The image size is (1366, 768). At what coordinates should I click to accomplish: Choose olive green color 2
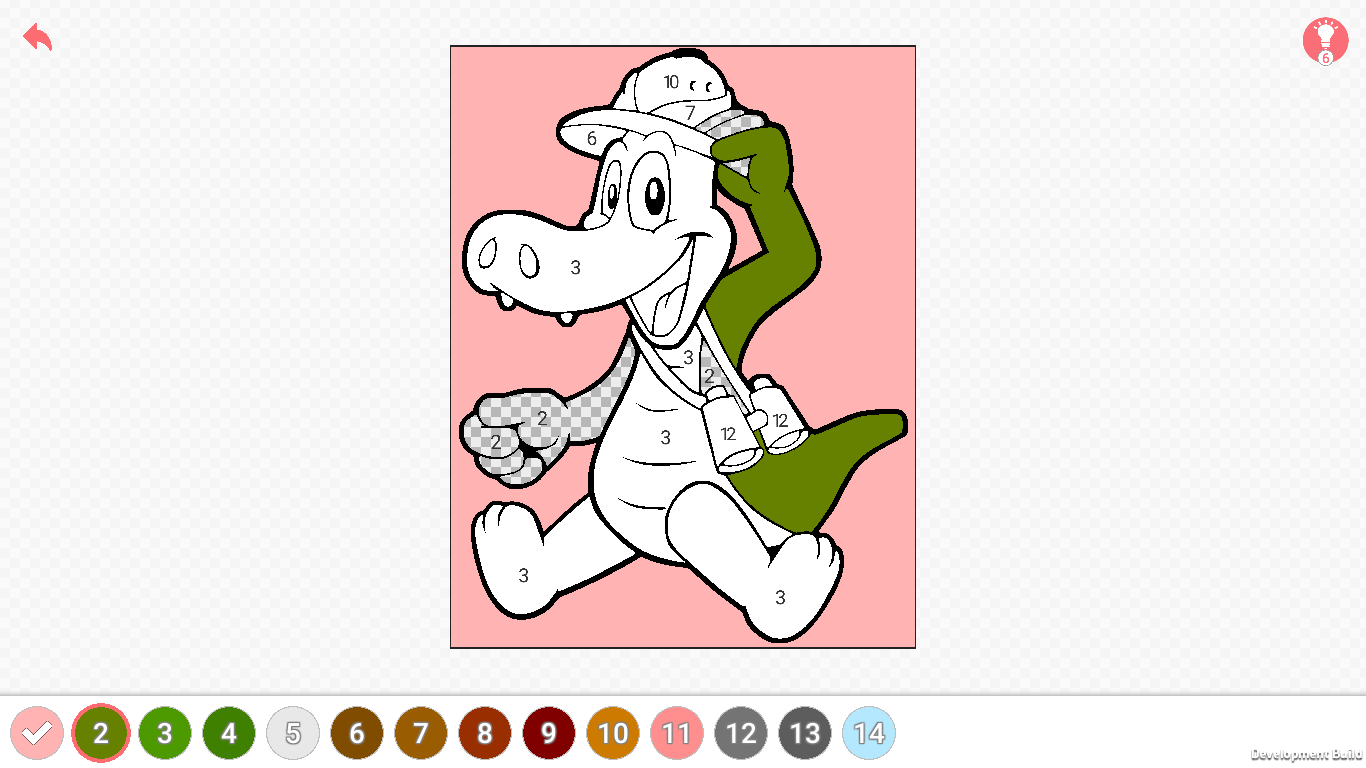101,733
